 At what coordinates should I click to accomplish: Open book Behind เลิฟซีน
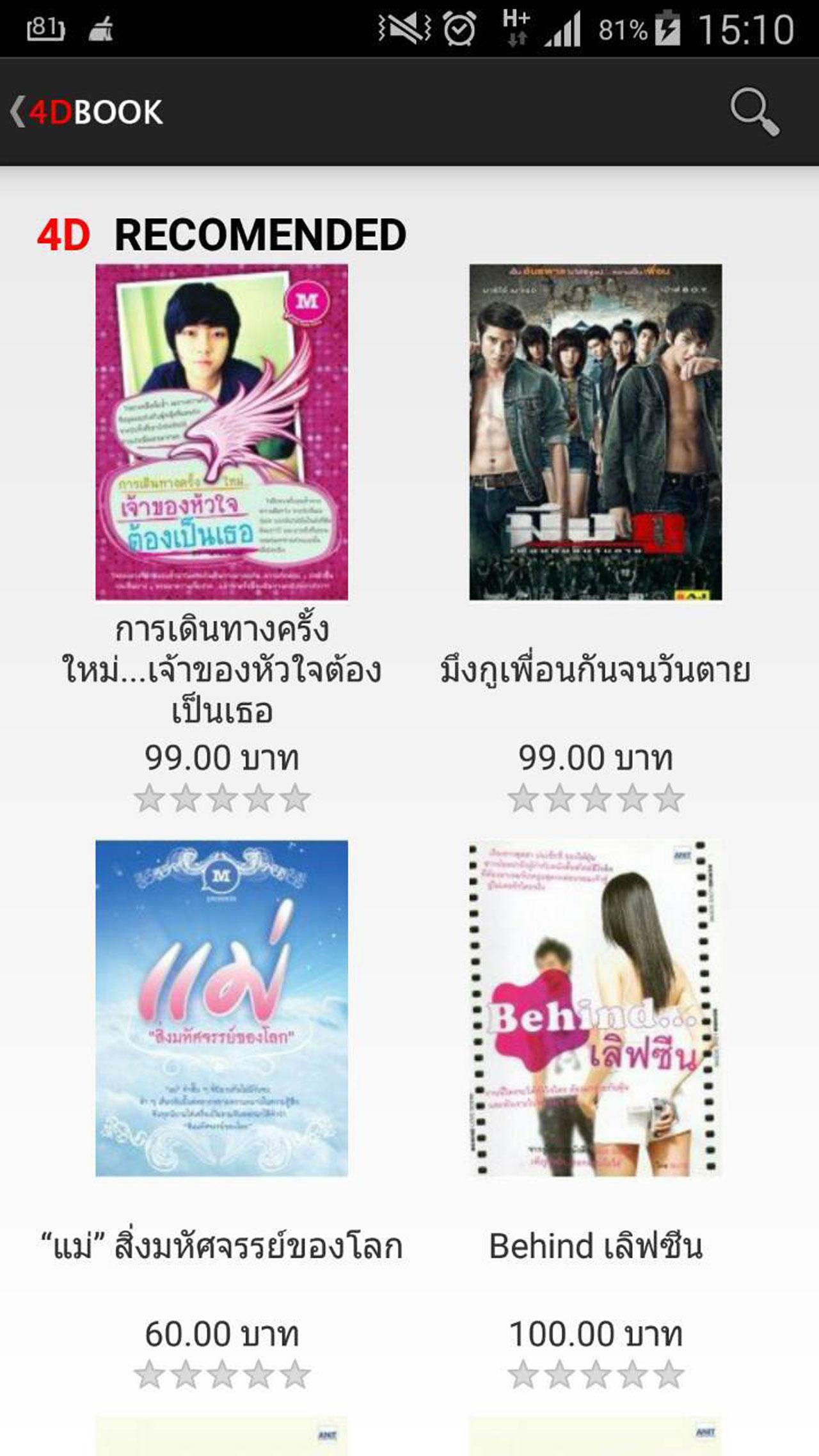click(x=595, y=1008)
